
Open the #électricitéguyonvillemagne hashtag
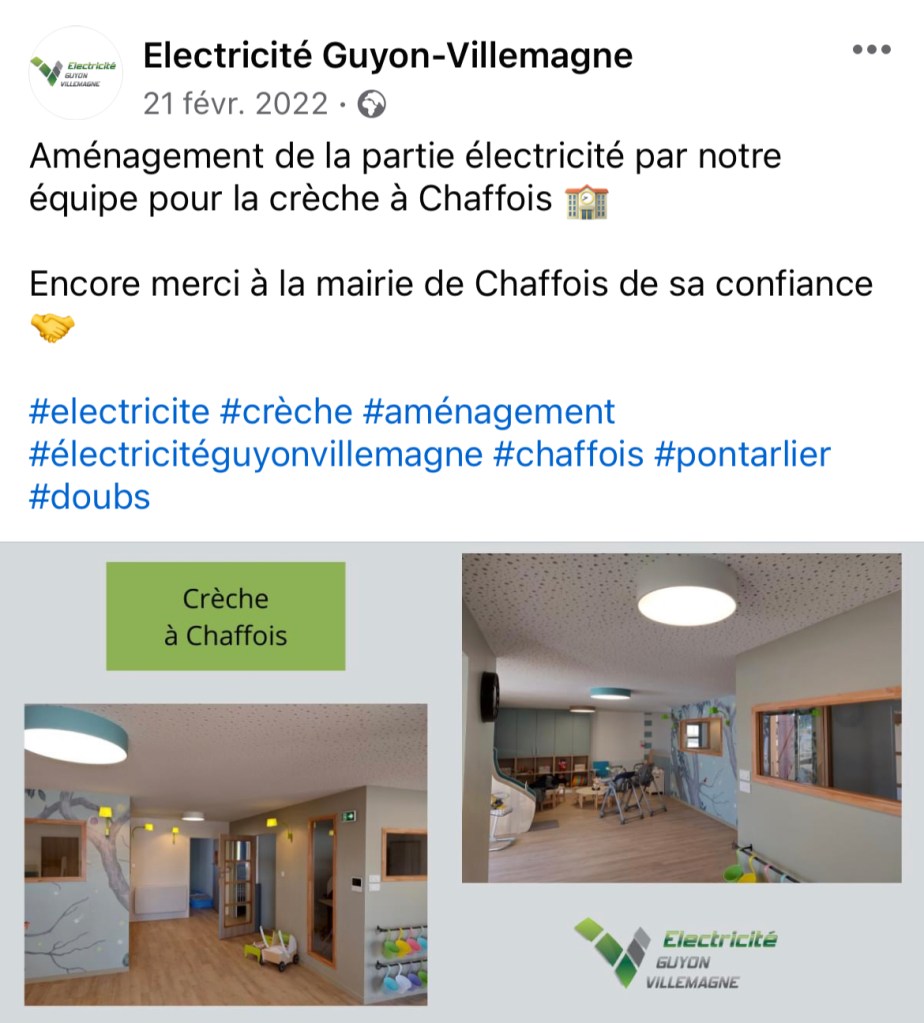255,454
